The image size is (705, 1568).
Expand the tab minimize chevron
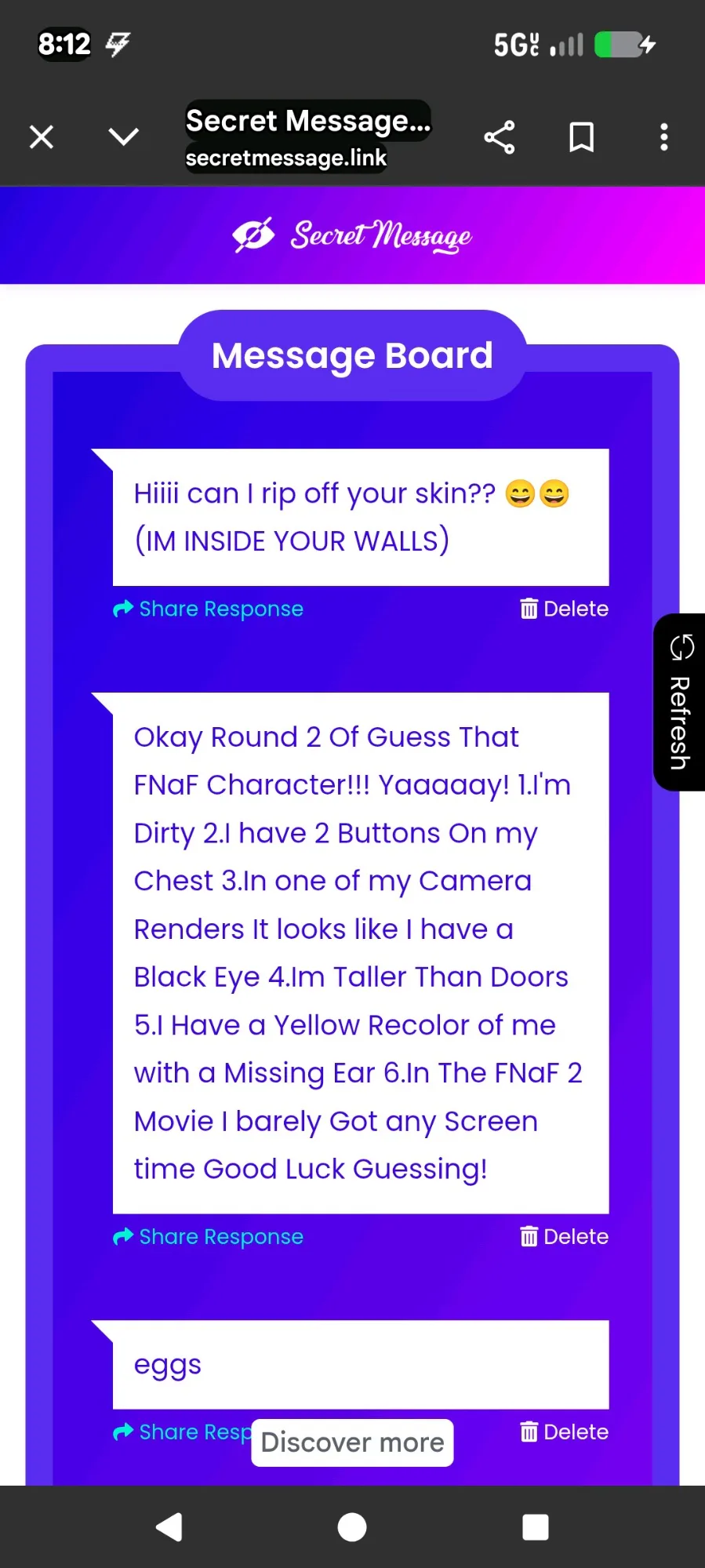123,137
